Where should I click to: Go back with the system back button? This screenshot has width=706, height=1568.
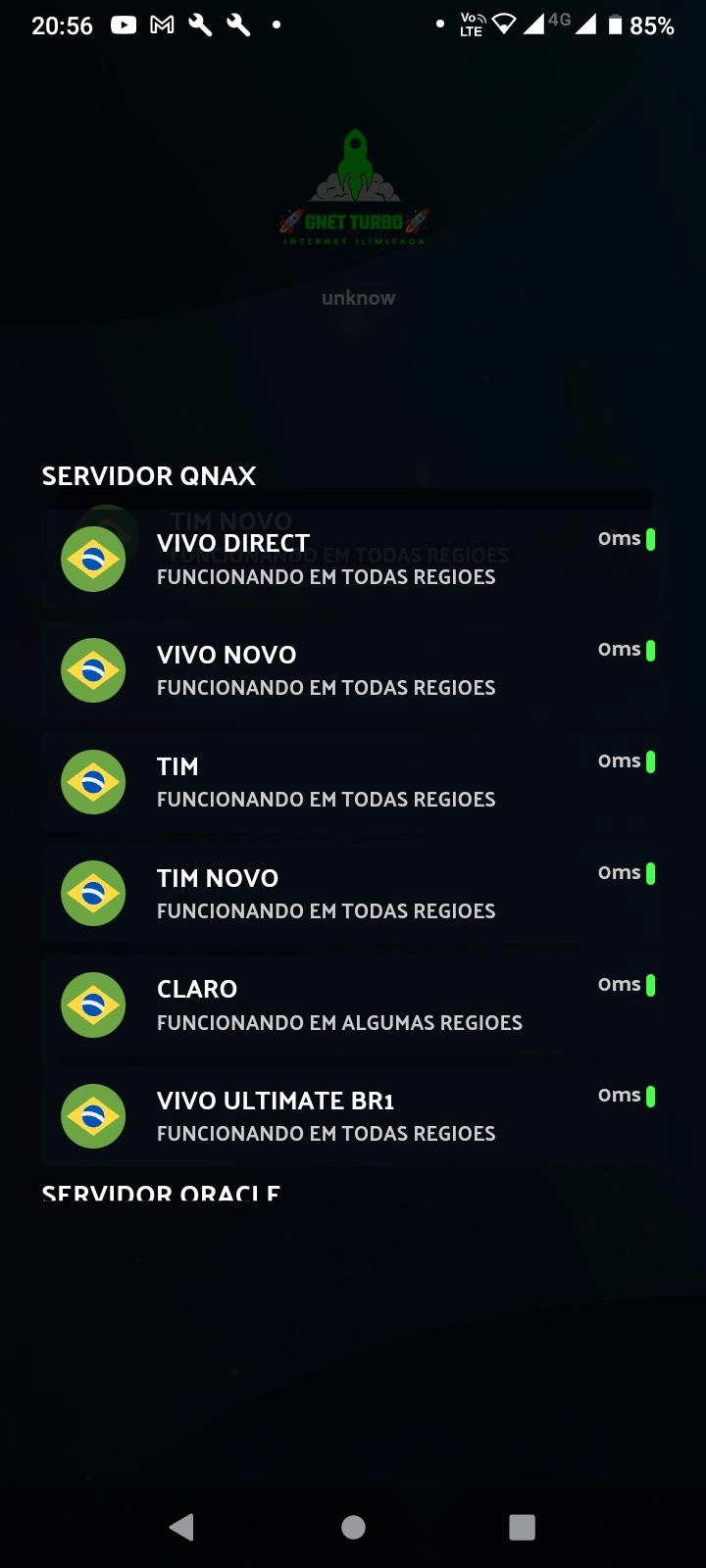coord(182,1527)
